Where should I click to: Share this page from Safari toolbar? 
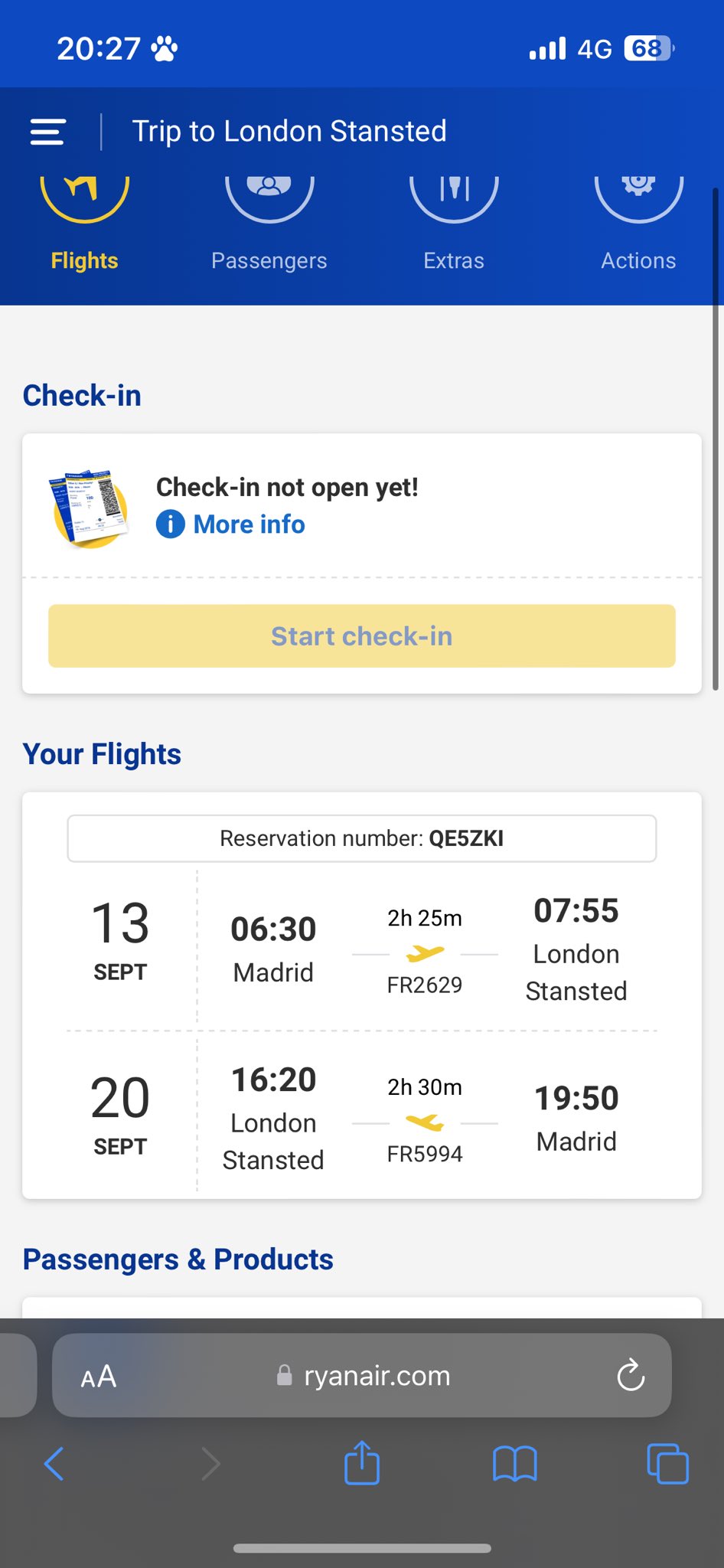[x=362, y=1462]
